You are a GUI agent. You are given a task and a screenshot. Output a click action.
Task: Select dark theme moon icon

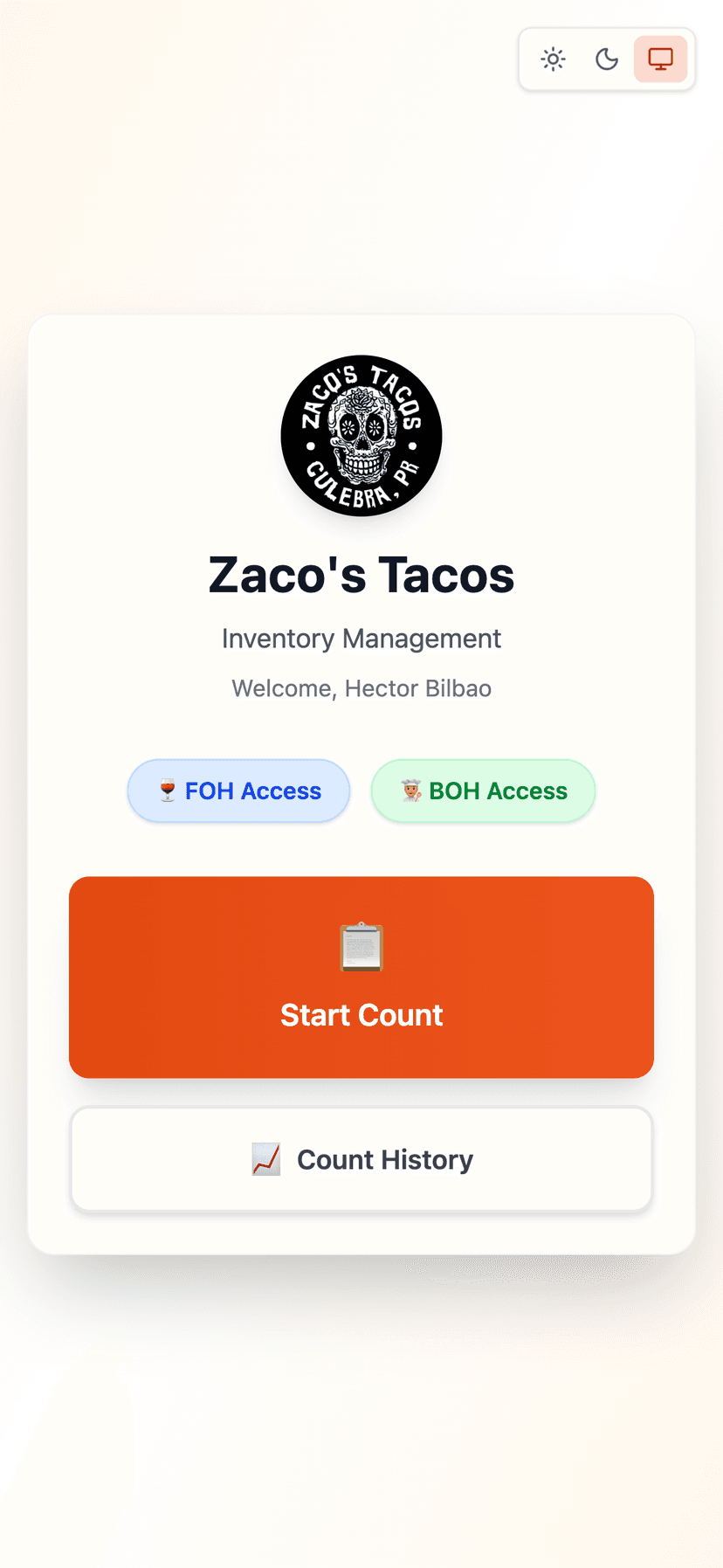(607, 59)
